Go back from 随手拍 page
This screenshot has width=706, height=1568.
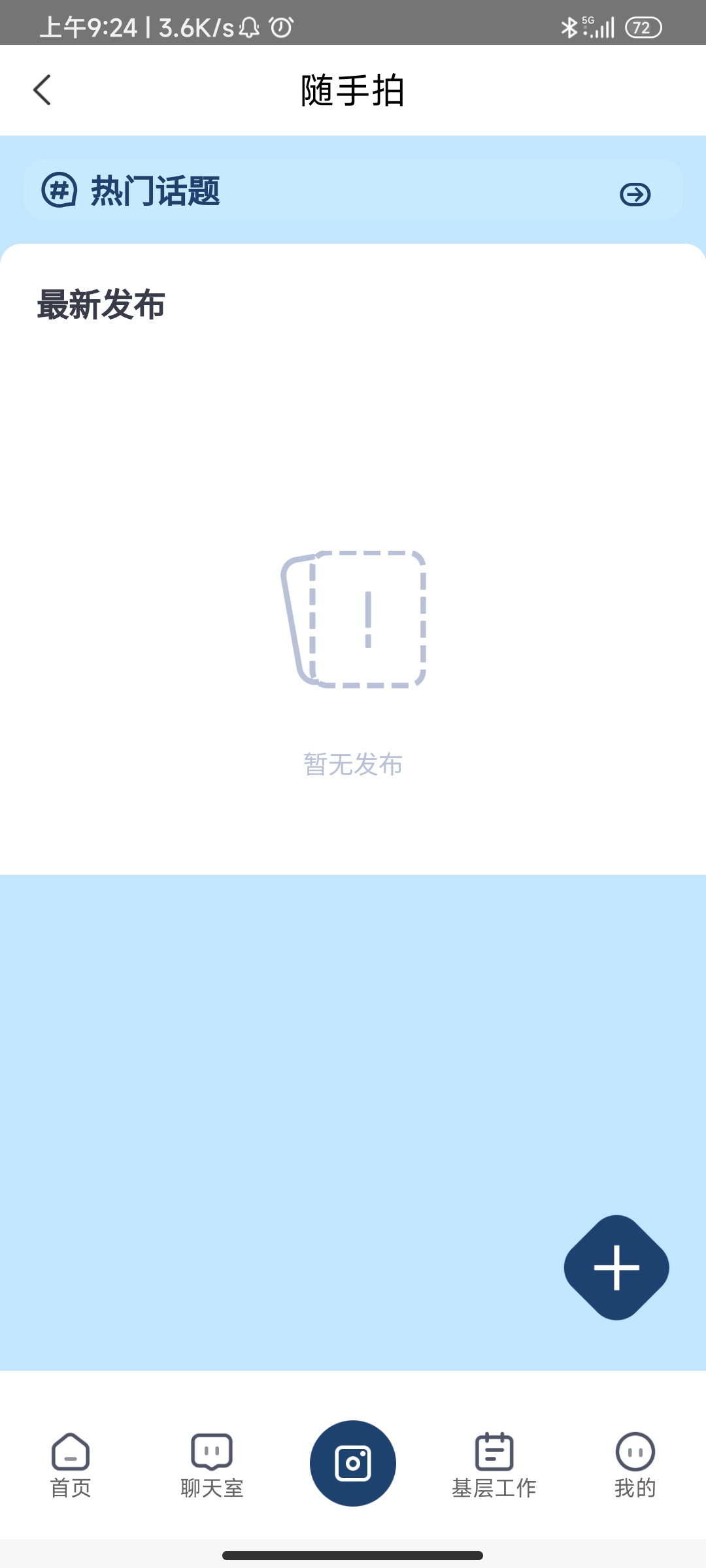point(42,90)
